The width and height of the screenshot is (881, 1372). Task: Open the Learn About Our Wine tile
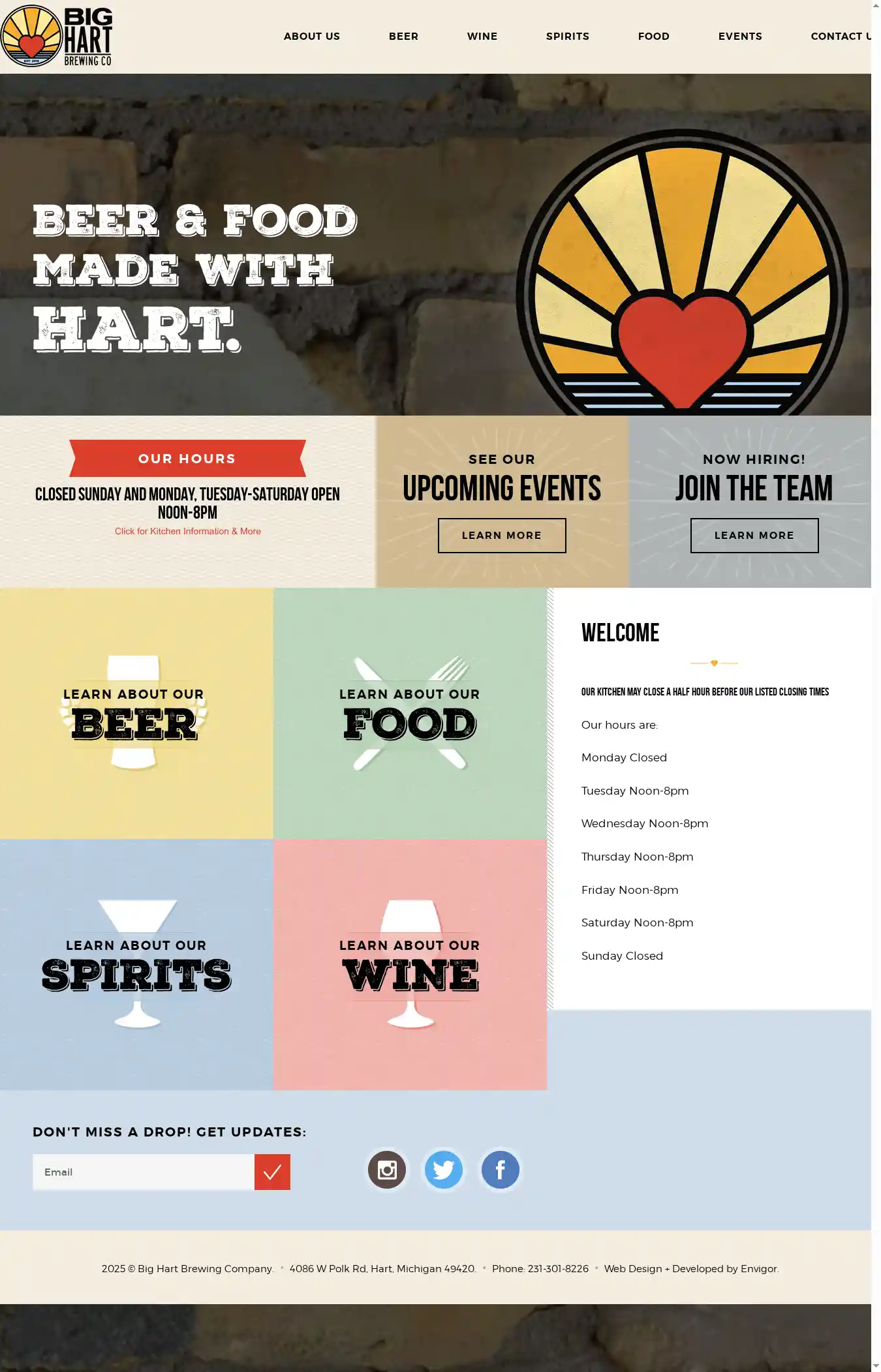pyautogui.click(x=410, y=964)
